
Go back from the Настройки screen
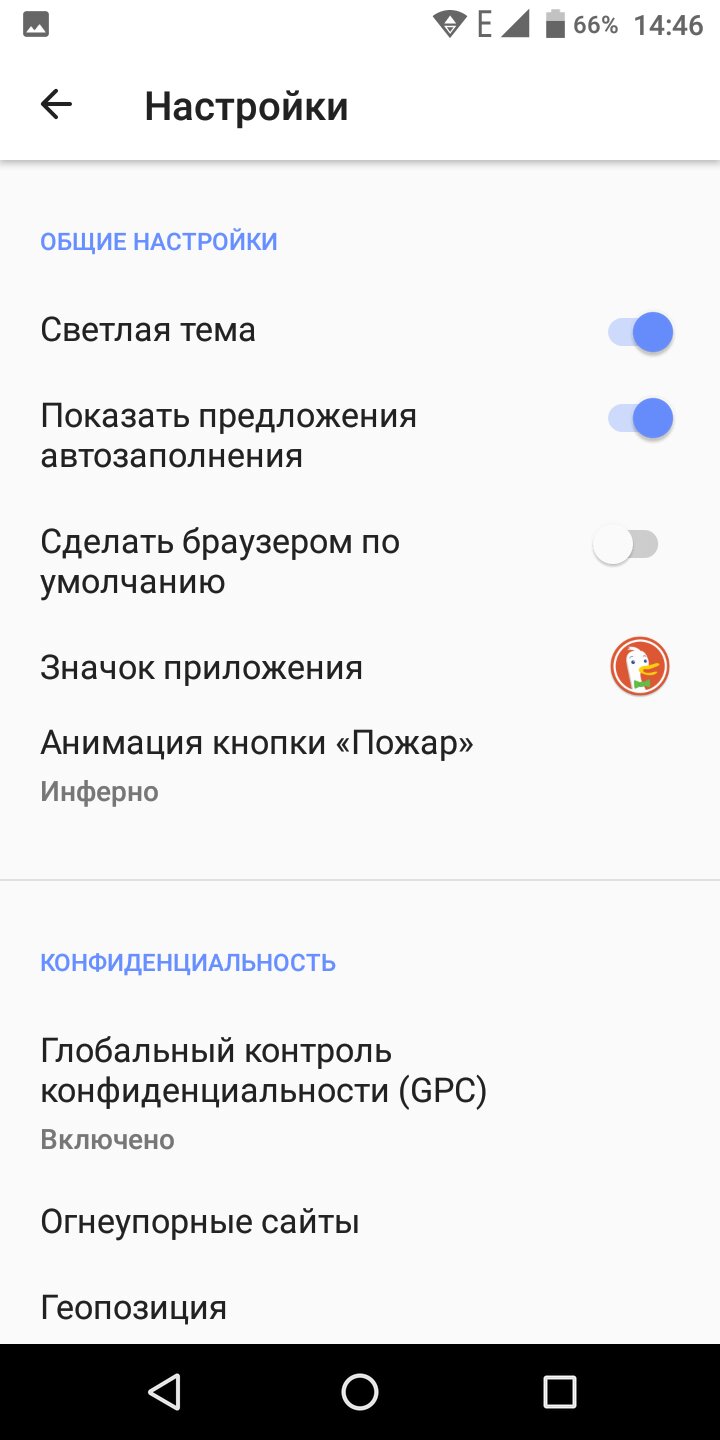coord(57,105)
